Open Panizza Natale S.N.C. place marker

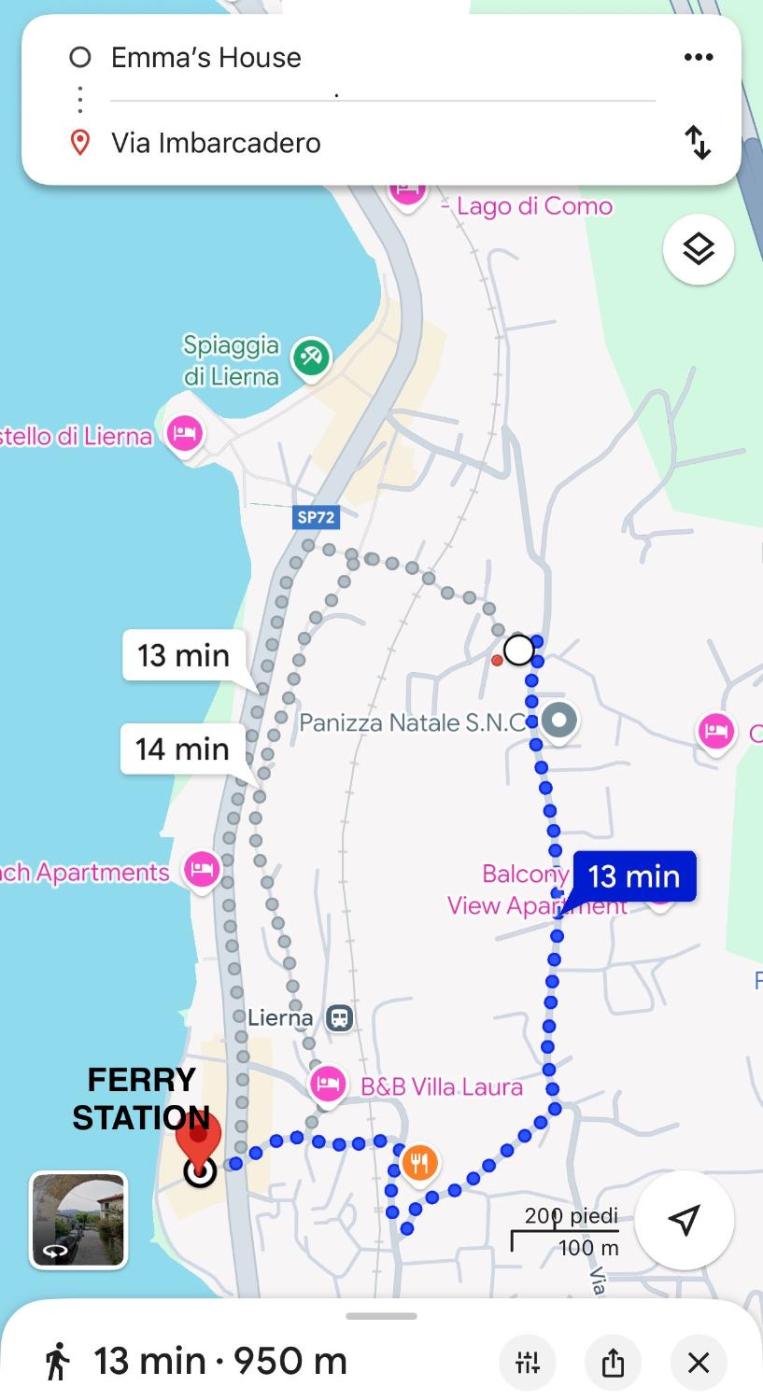click(560, 720)
